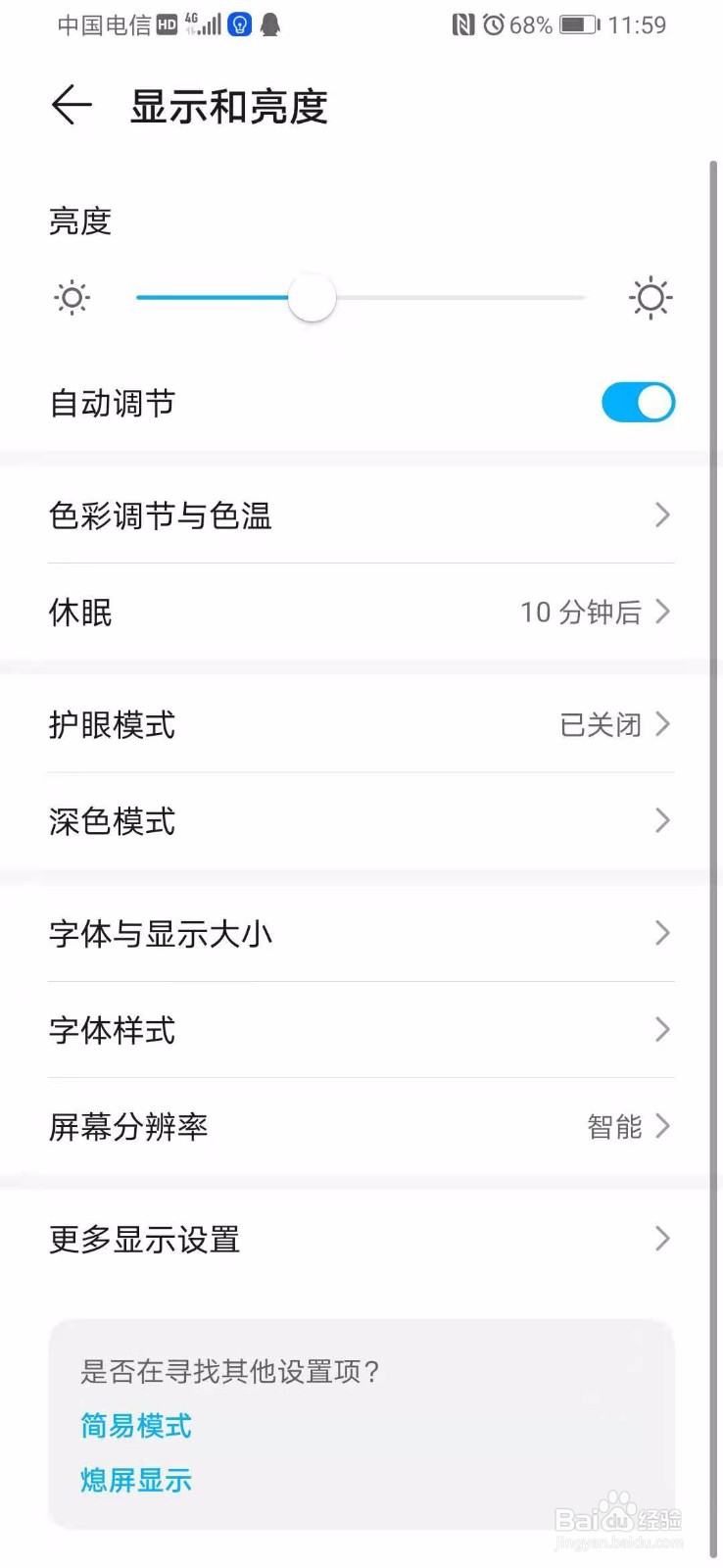This screenshot has width=723, height=1568.
Task: Open 休眠 timeout setting
Action: tap(361, 612)
